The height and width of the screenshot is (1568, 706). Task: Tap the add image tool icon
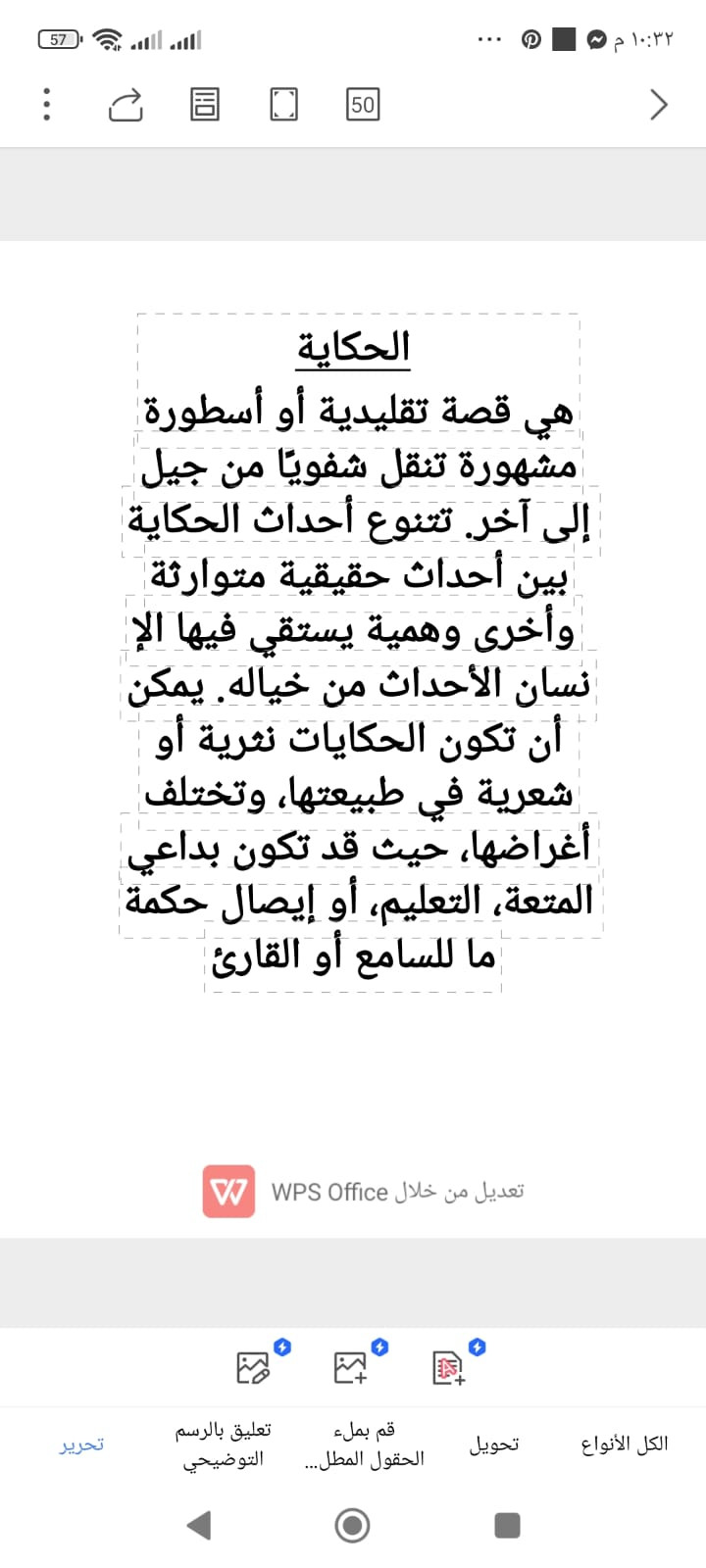pos(351,1366)
